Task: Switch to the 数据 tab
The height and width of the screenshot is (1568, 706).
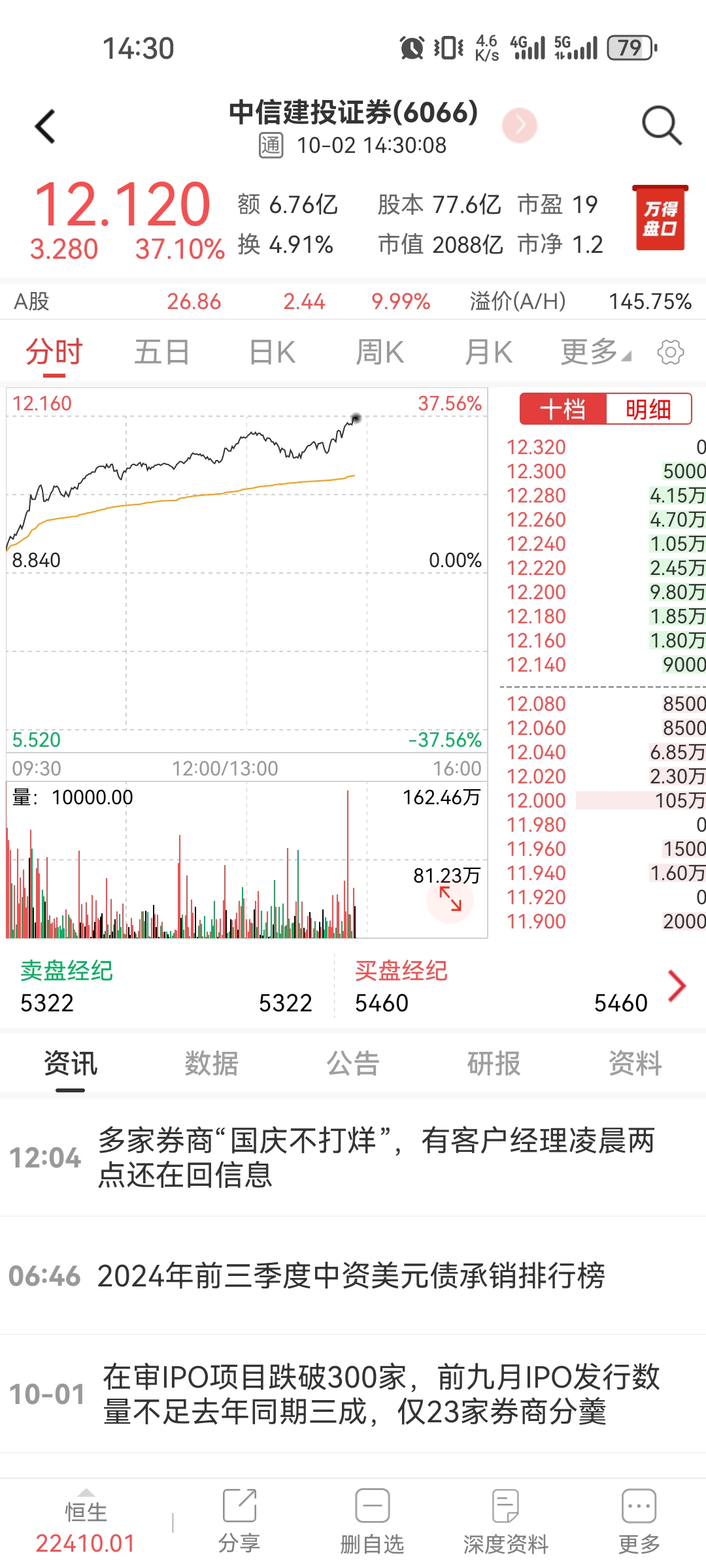Action: (x=211, y=1064)
